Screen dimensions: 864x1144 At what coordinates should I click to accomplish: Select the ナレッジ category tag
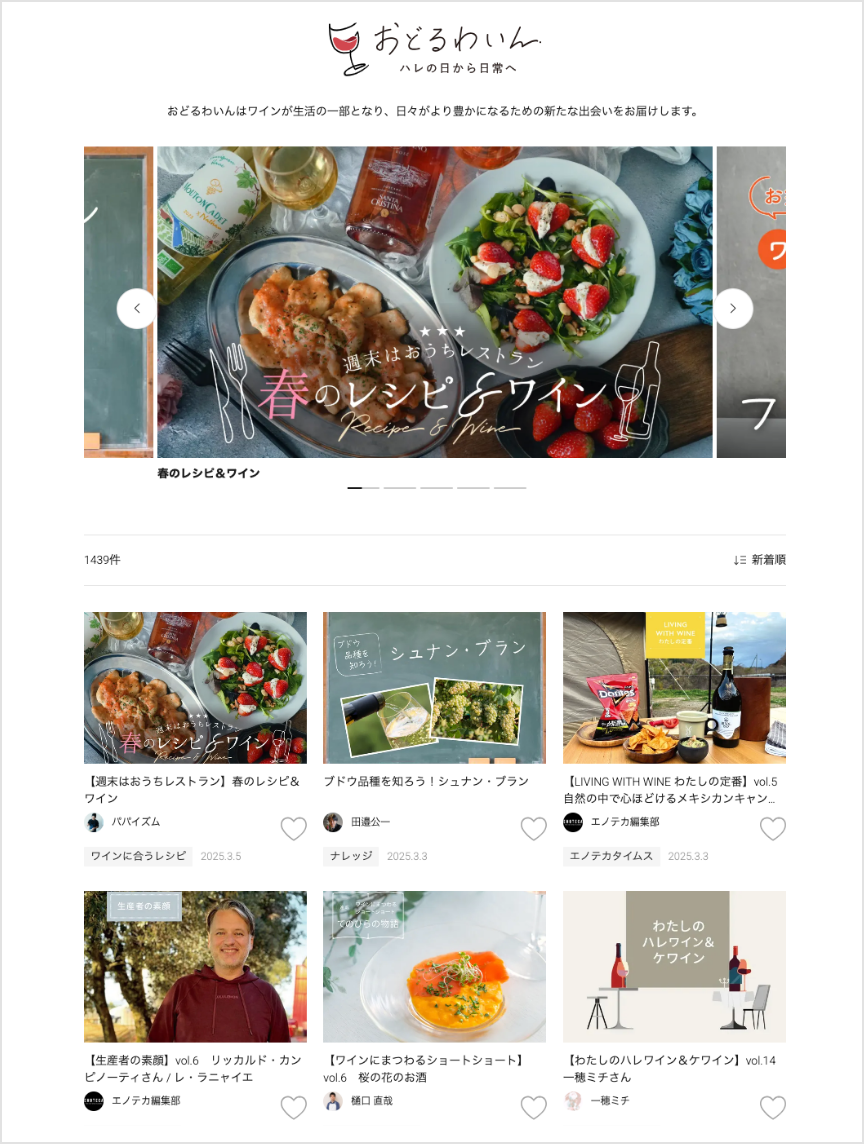click(351, 856)
